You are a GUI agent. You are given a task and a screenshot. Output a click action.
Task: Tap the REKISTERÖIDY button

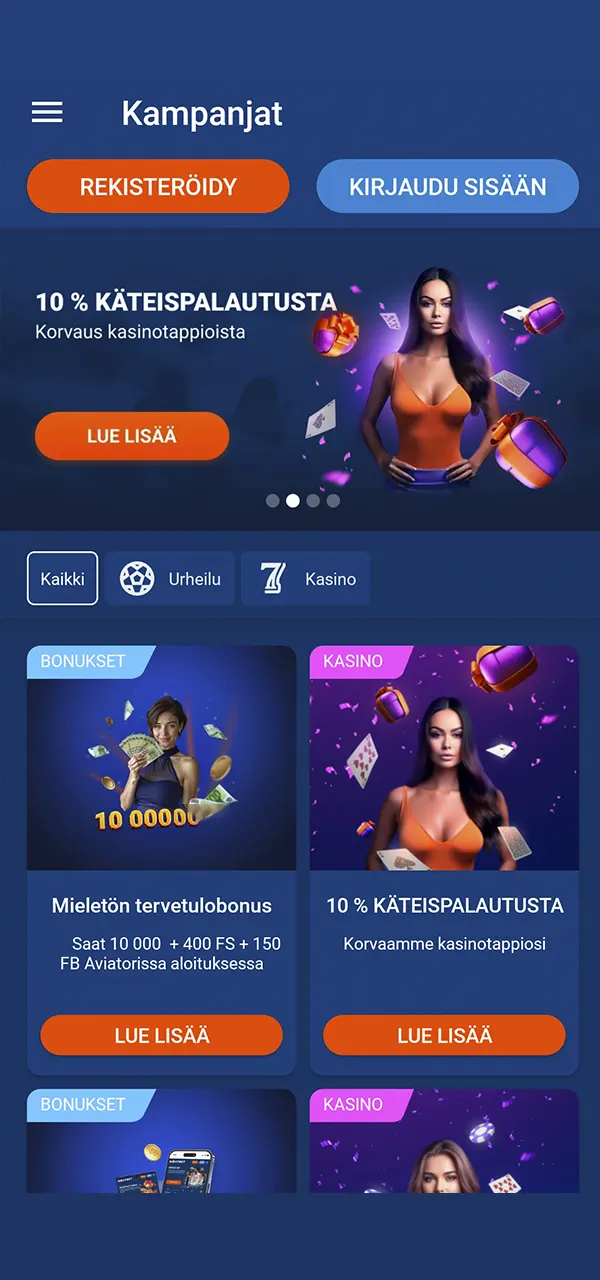(x=158, y=187)
